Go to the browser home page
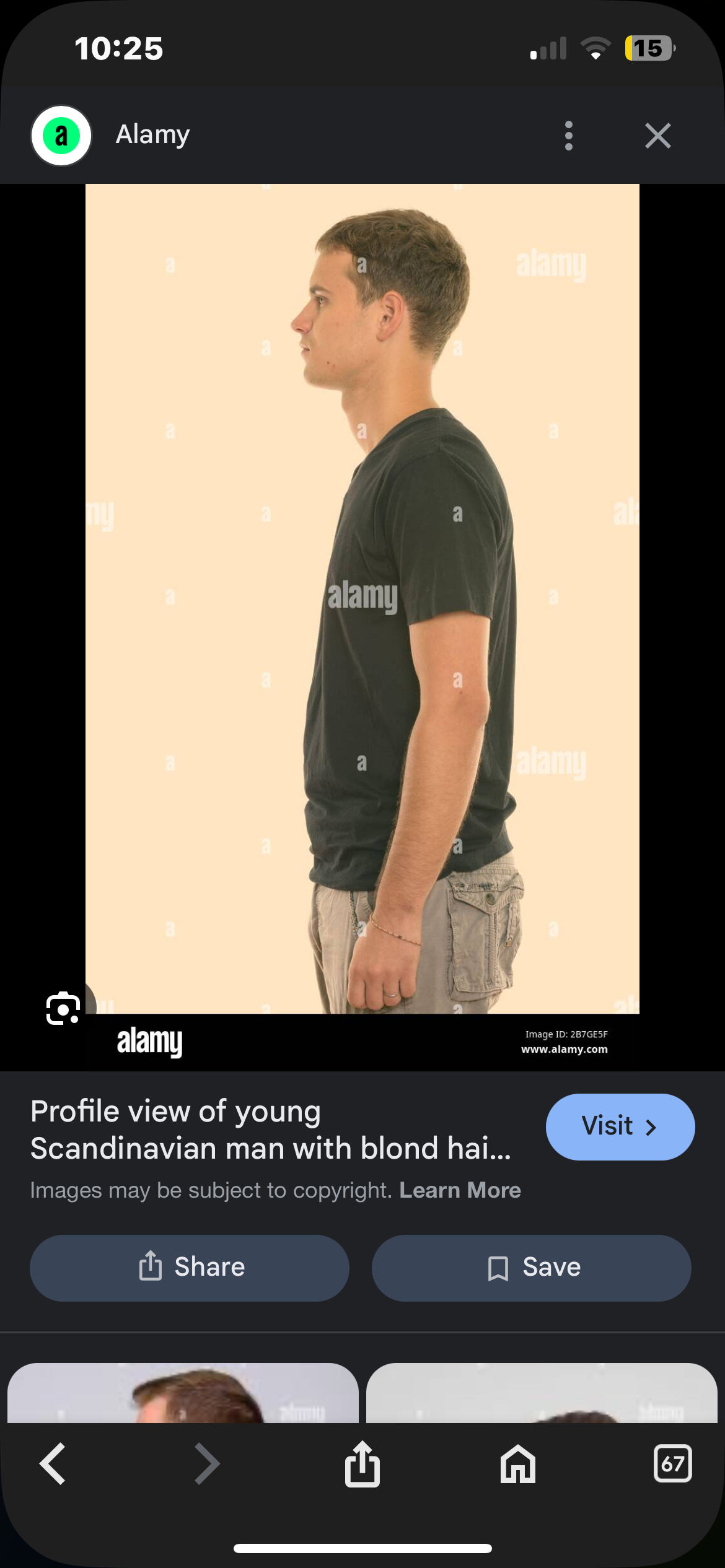 [x=518, y=1464]
